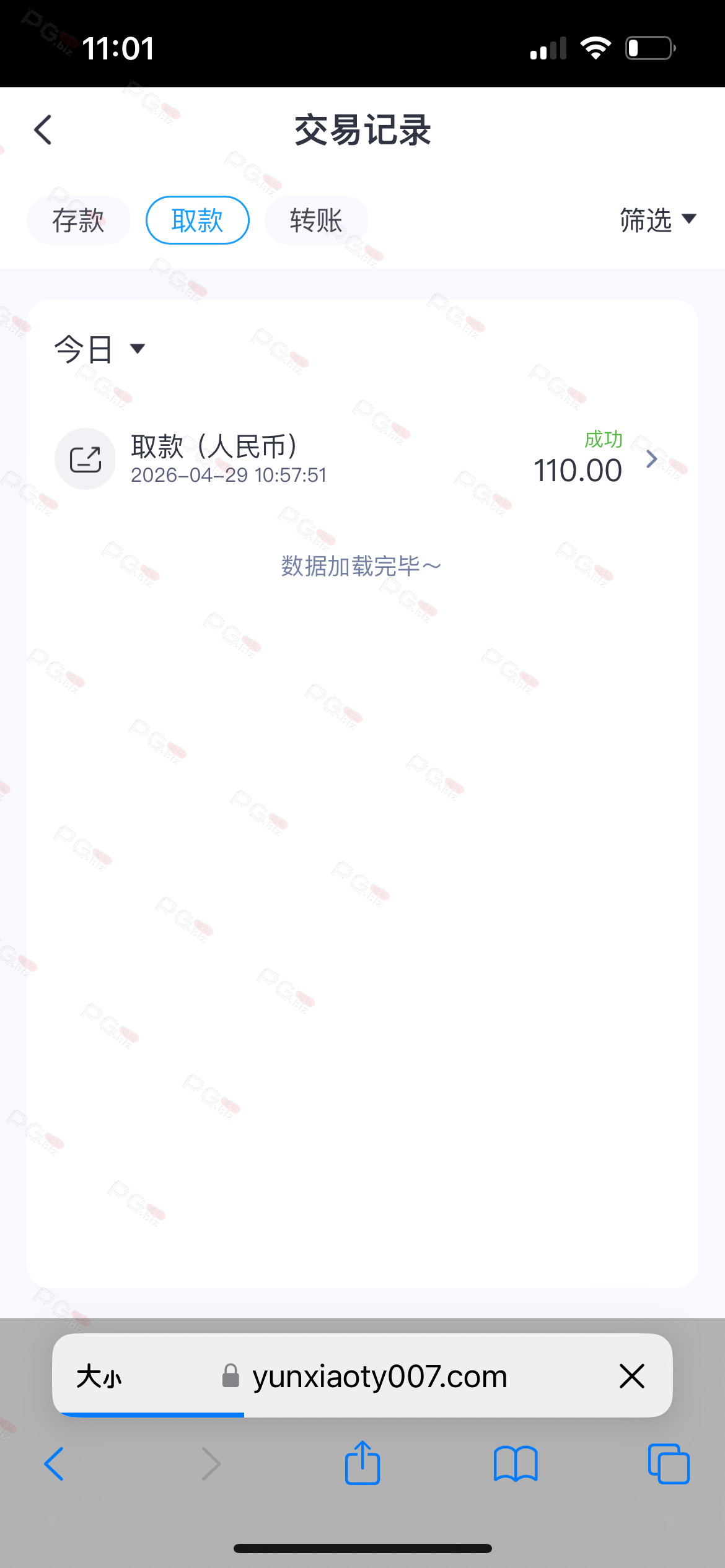Switch to the 存款 tab

coord(79,220)
